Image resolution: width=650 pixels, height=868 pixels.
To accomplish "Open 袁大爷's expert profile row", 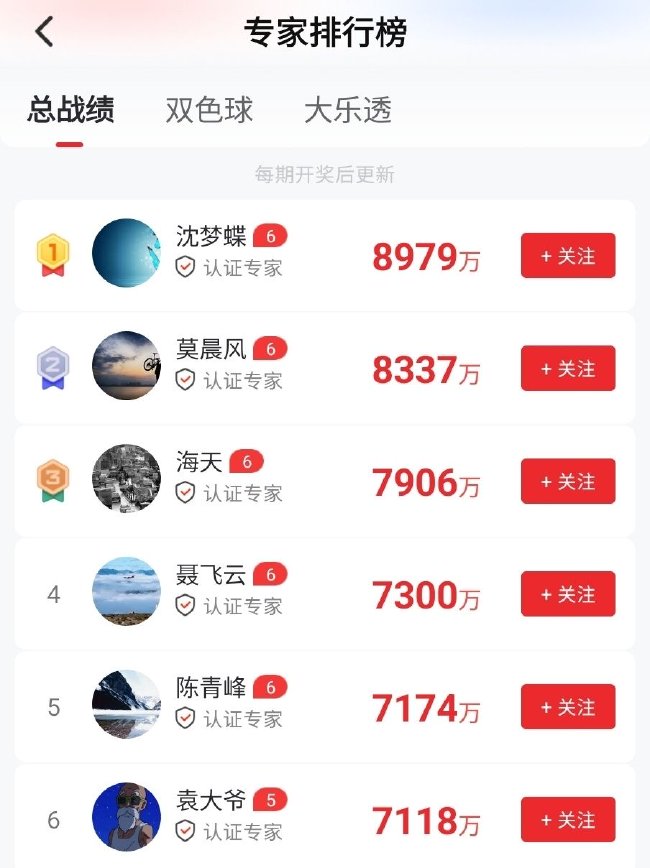I will [325, 817].
